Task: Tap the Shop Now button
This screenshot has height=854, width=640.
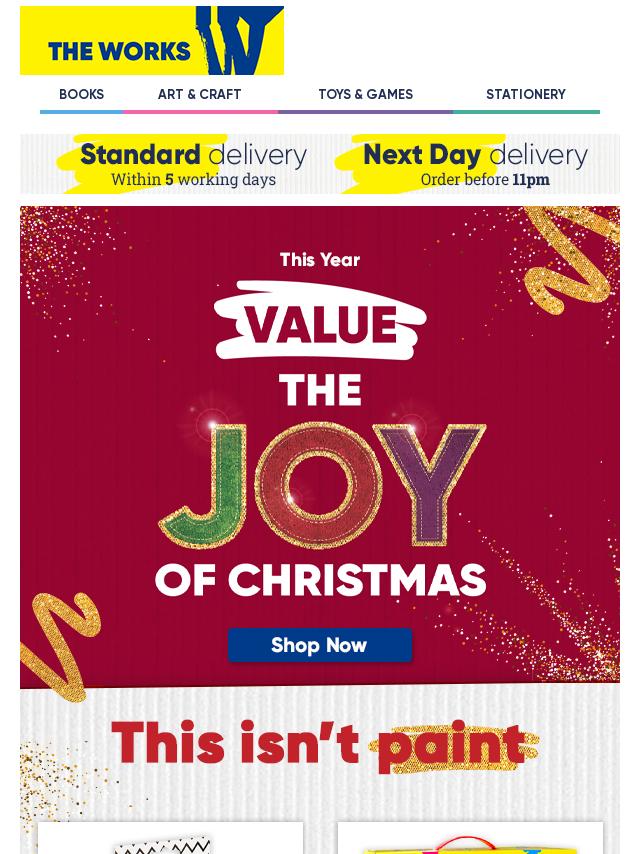Action: tap(319, 645)
